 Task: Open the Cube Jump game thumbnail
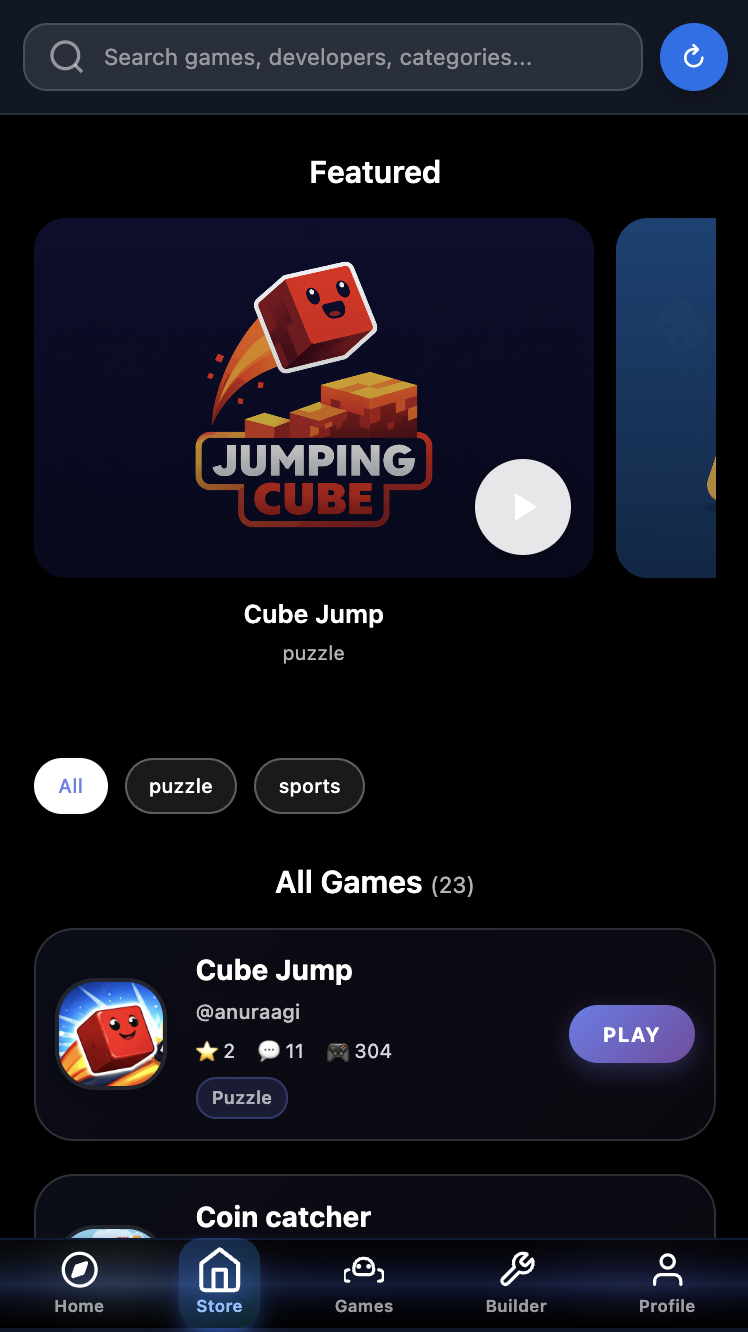111,1034
